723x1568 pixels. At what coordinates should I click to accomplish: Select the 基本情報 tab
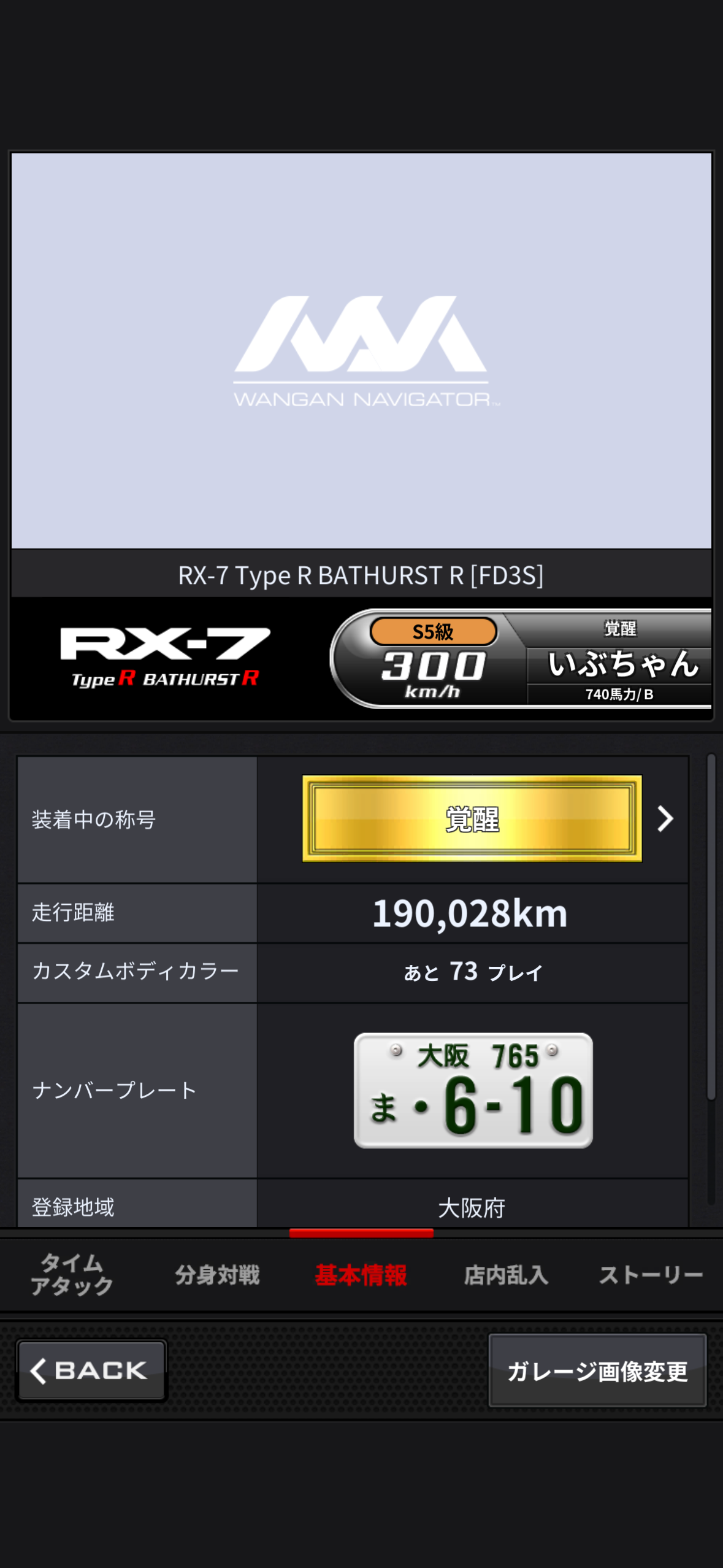(361, 1275)
